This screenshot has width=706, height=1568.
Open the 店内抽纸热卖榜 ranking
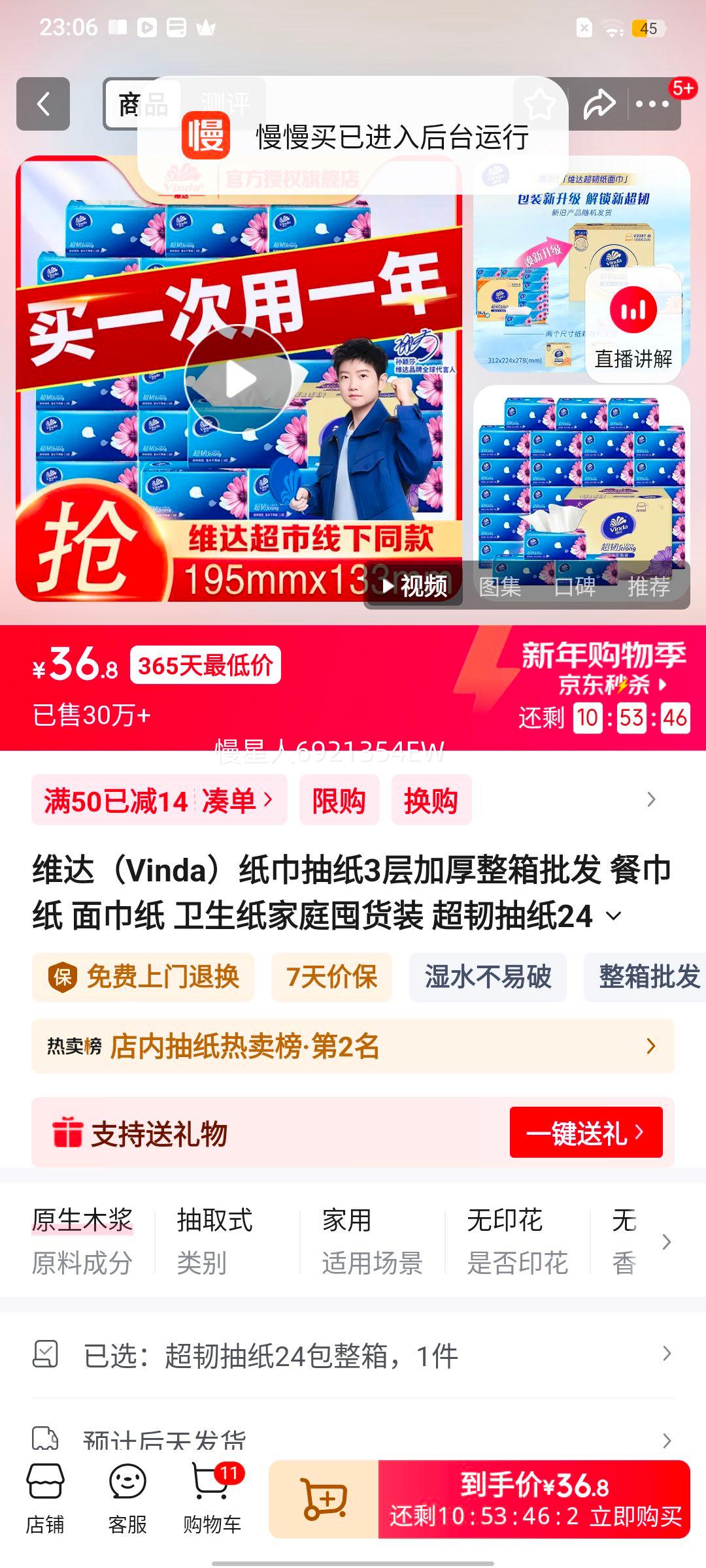[353, 1047]
